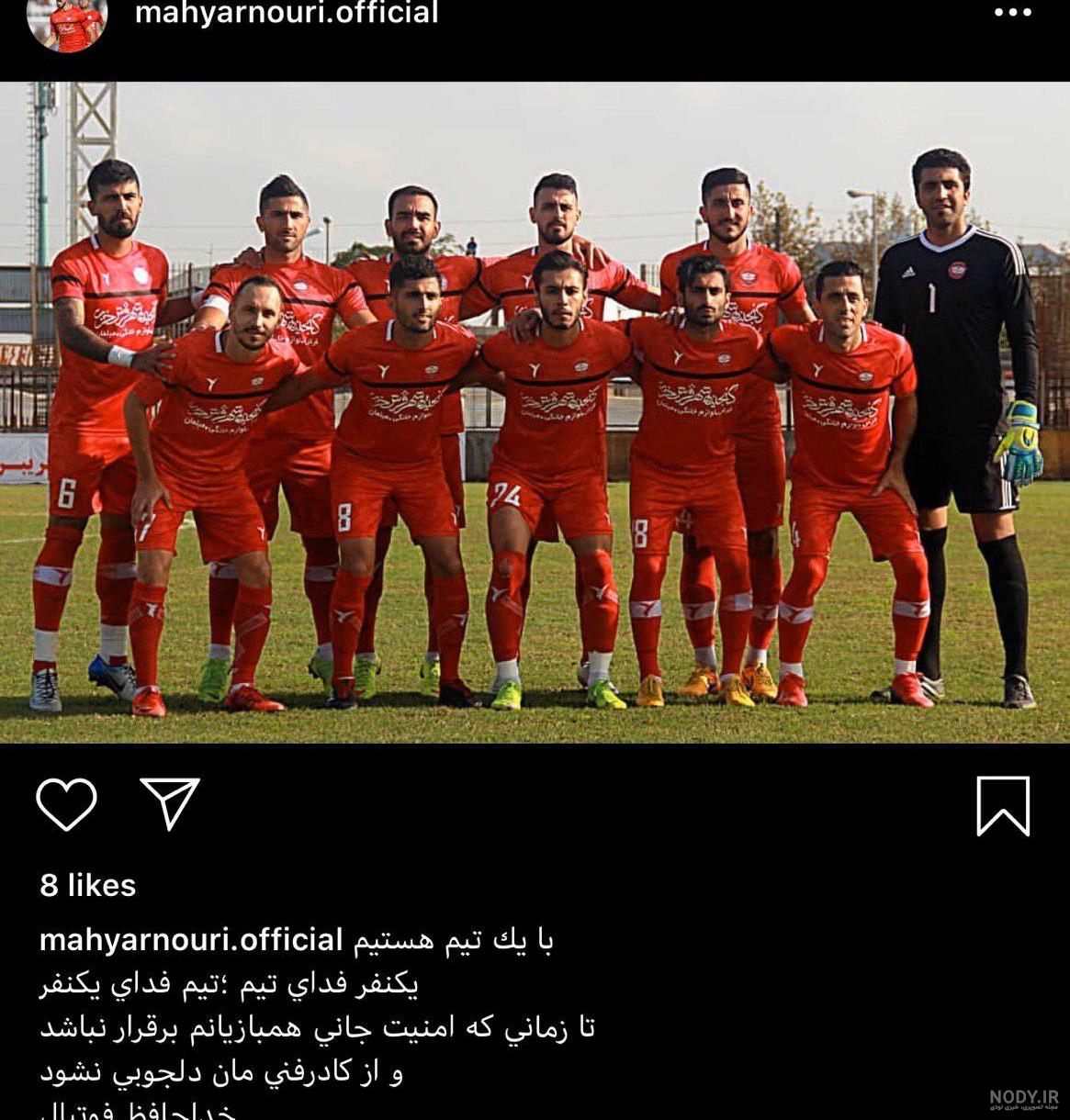Save the post with the bookmark icon
Screen dimensions: 1070x1120
click(x=1003, y=806)
